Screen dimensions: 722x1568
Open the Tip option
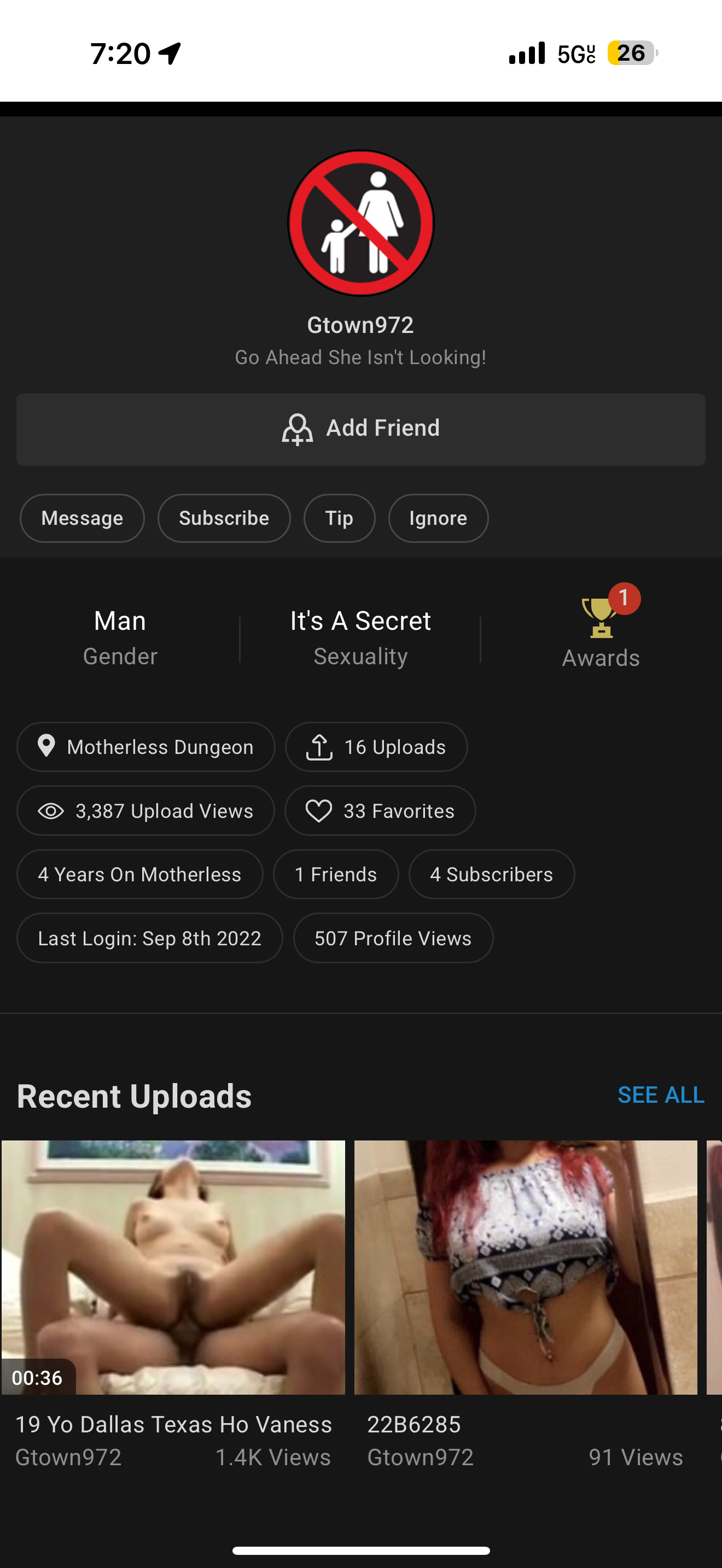(339, 518)
